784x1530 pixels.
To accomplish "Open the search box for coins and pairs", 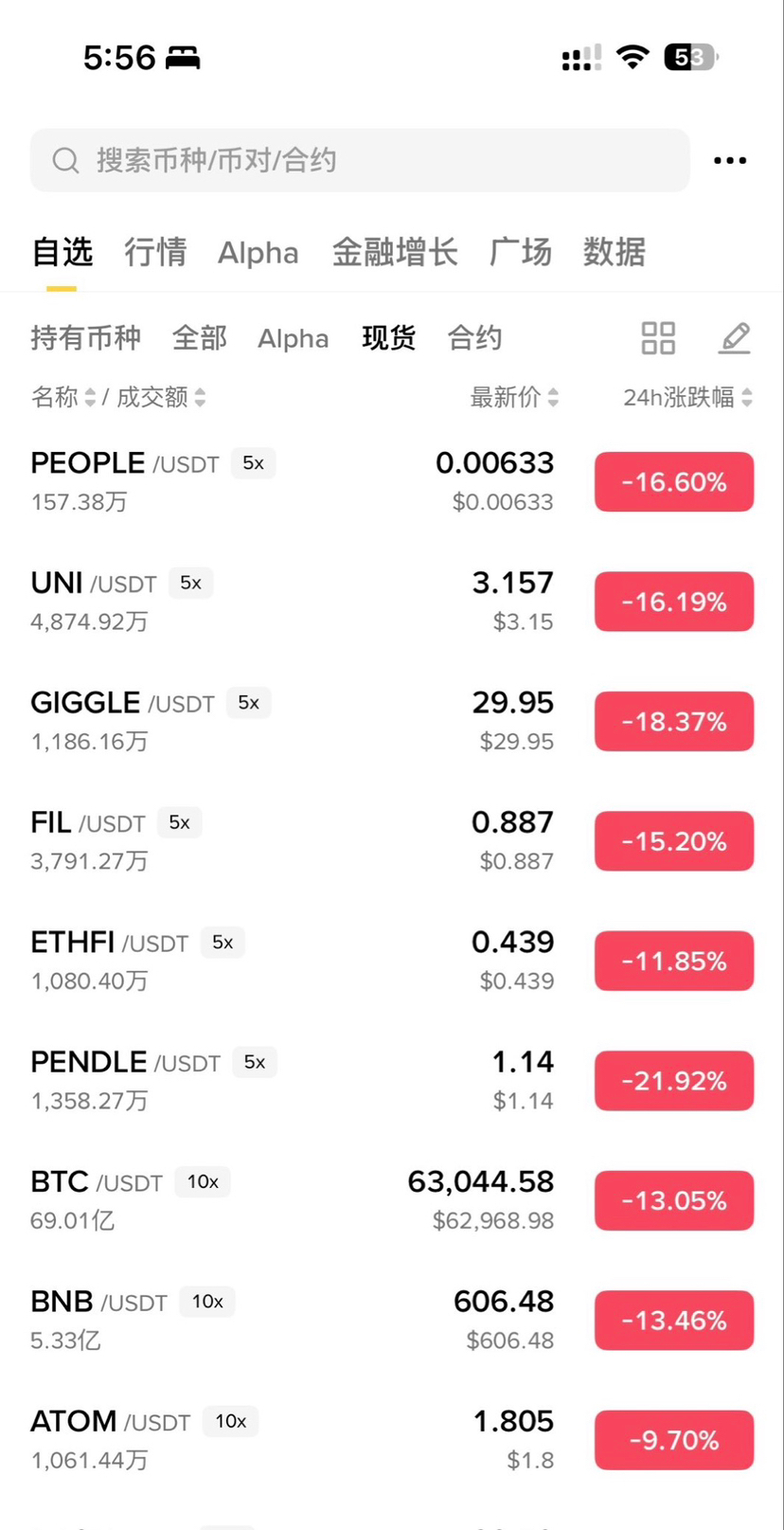I will (360, 160).
